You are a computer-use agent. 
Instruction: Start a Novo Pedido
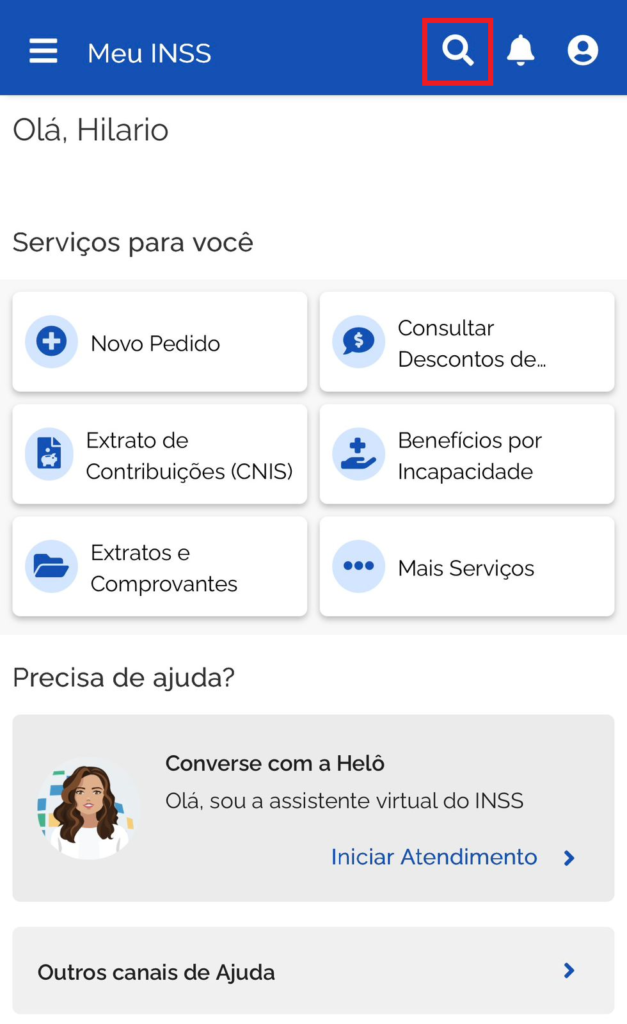(x=159, y=342)
